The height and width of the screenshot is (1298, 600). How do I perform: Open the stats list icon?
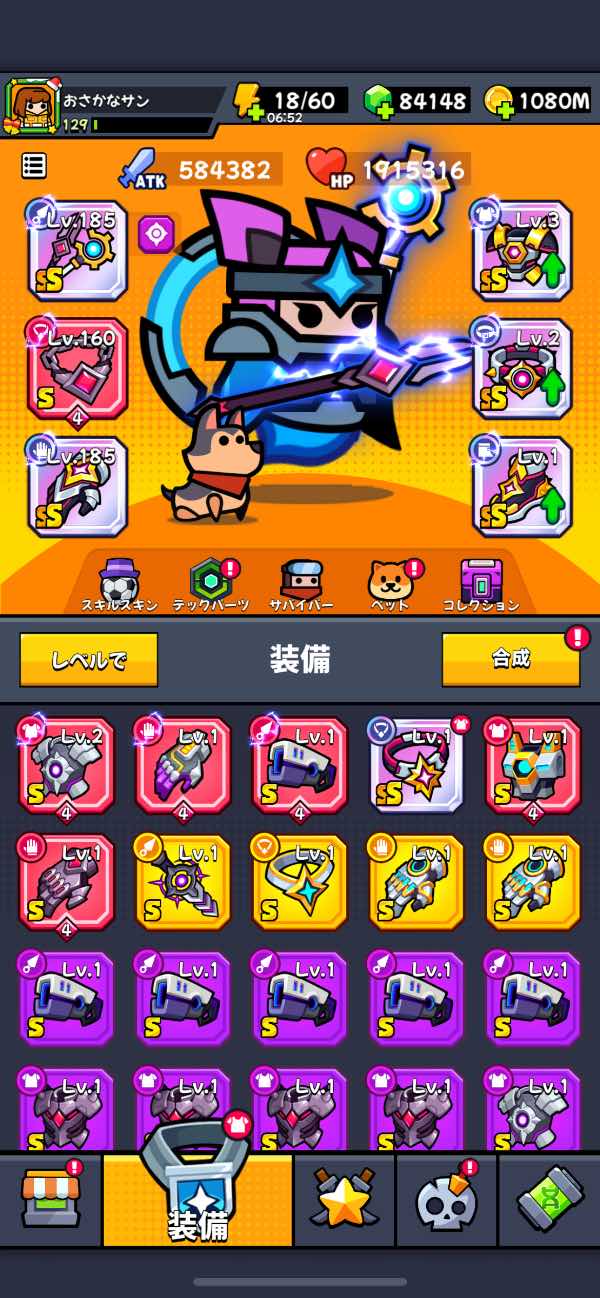[34, 166]
